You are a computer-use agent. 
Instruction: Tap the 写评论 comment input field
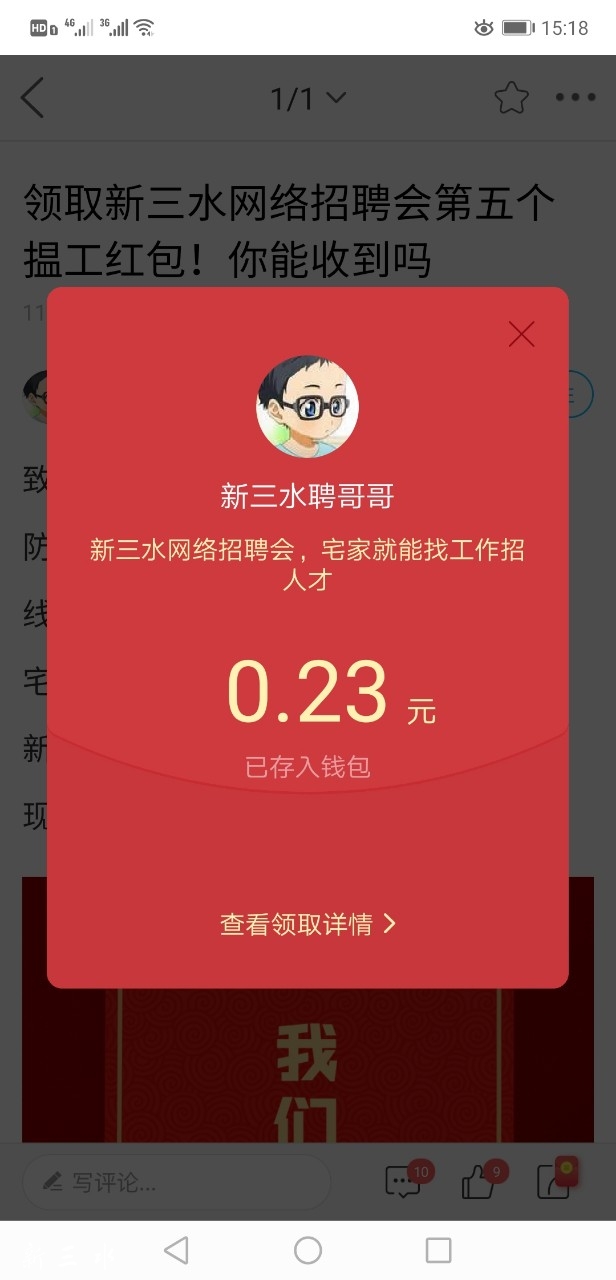tap(176, 1183)
